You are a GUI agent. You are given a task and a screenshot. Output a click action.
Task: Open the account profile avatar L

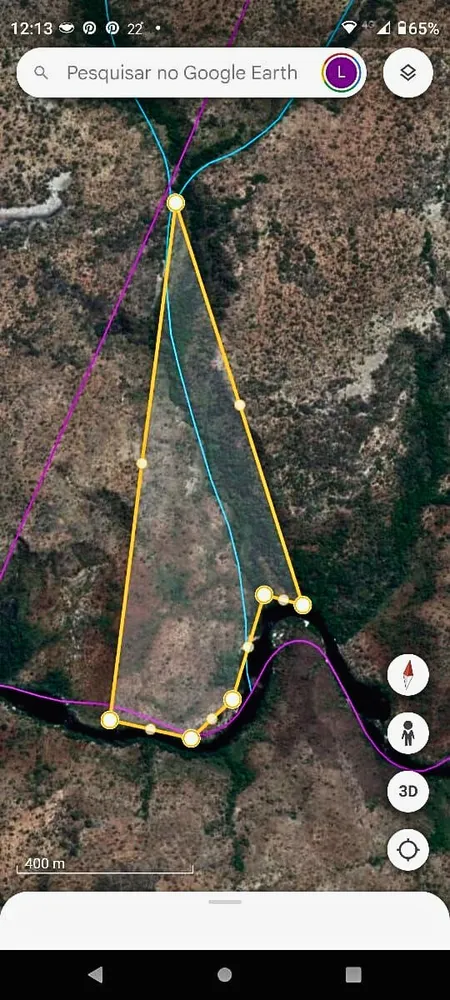(x=342, y=73)
